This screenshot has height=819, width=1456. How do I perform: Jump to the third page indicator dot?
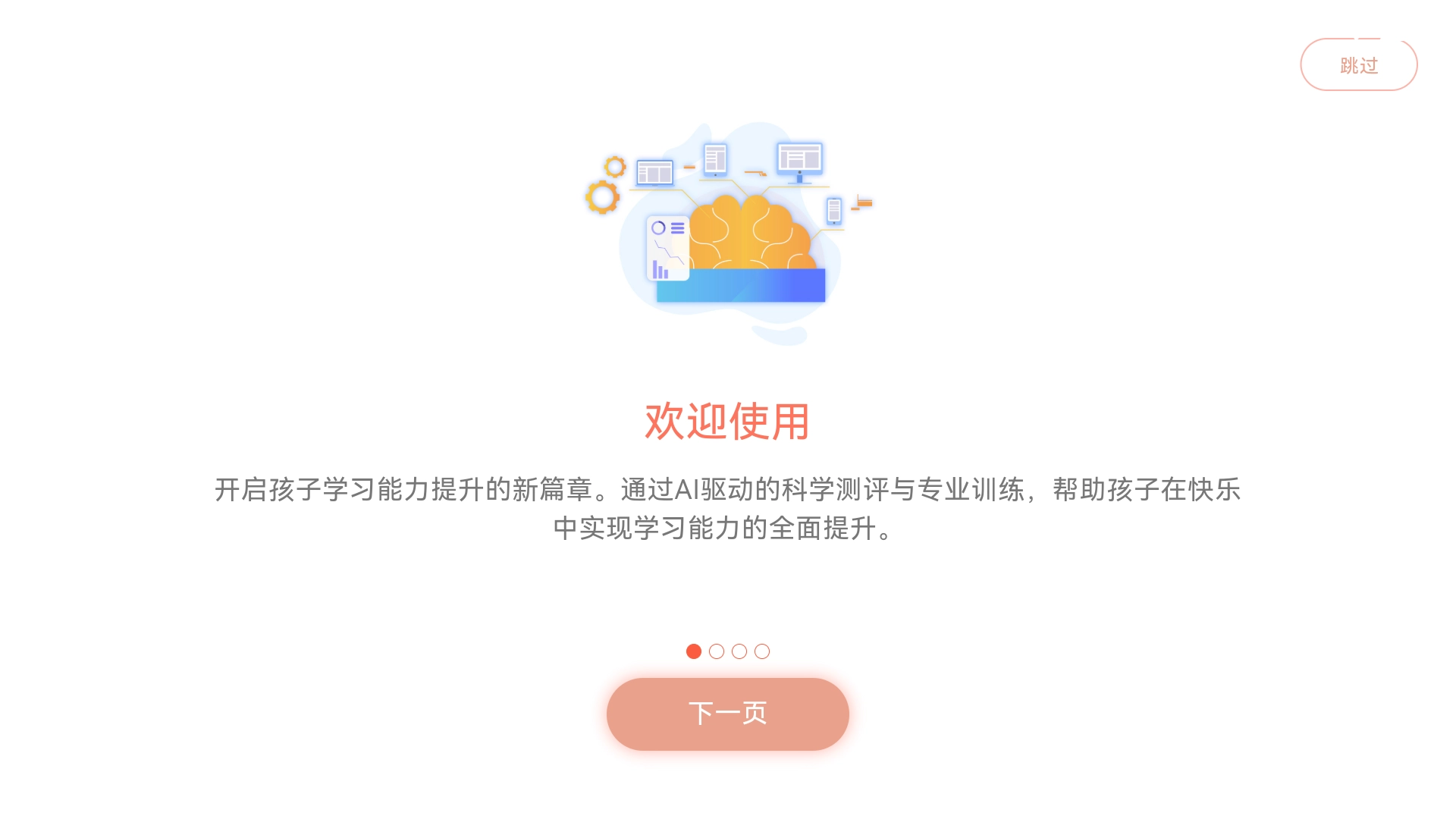pos(739,651)
